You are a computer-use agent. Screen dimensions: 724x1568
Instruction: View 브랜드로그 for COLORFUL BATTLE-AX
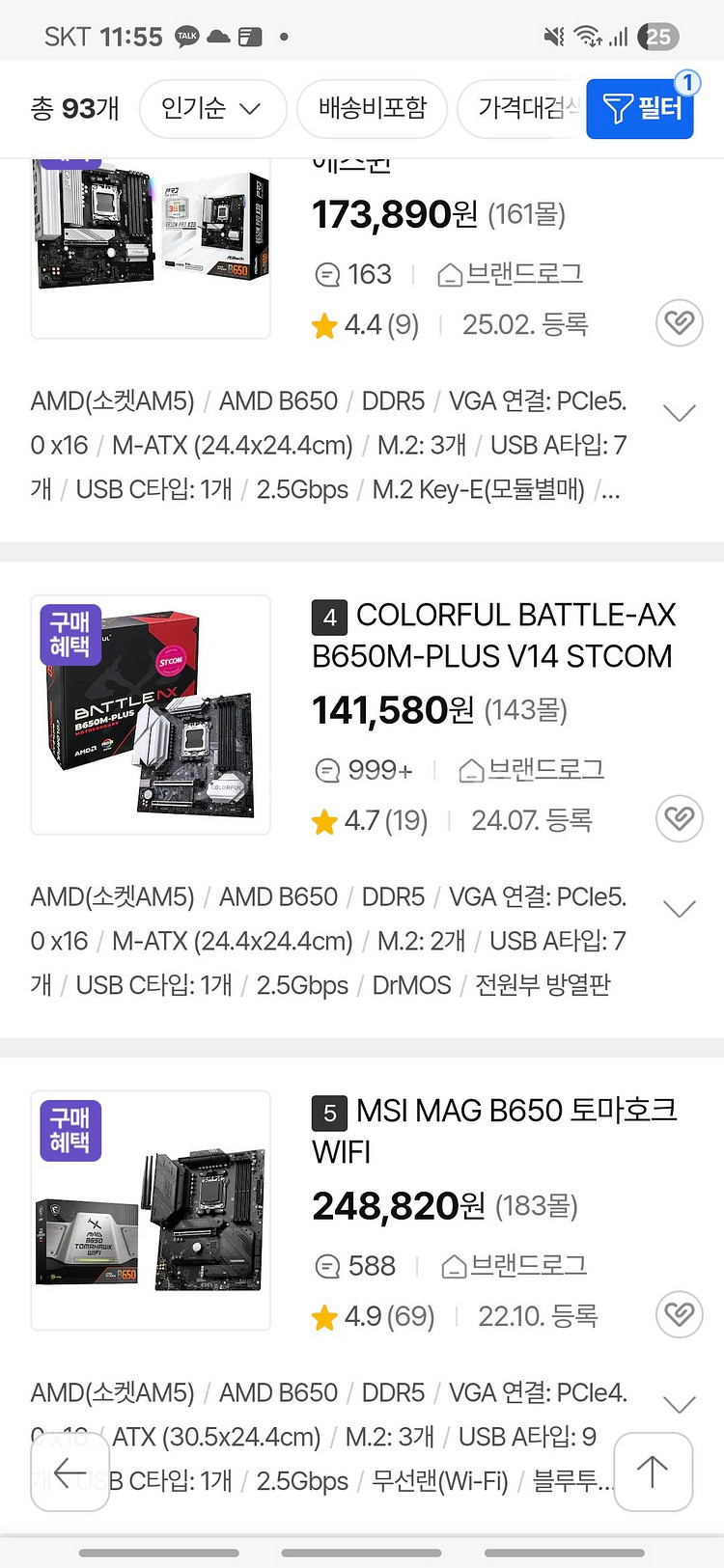click(532, 770)
